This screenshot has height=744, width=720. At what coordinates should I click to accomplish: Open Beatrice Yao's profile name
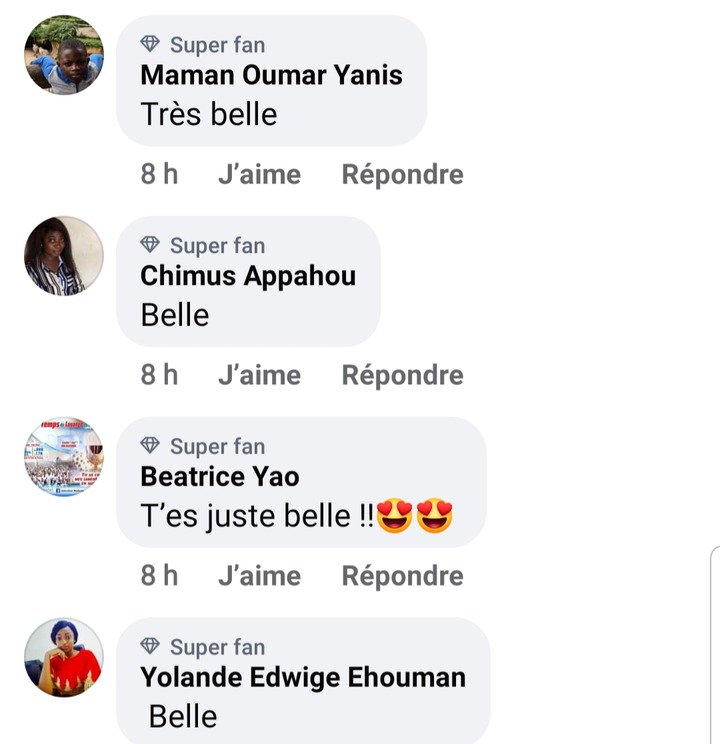pos(220,477)
